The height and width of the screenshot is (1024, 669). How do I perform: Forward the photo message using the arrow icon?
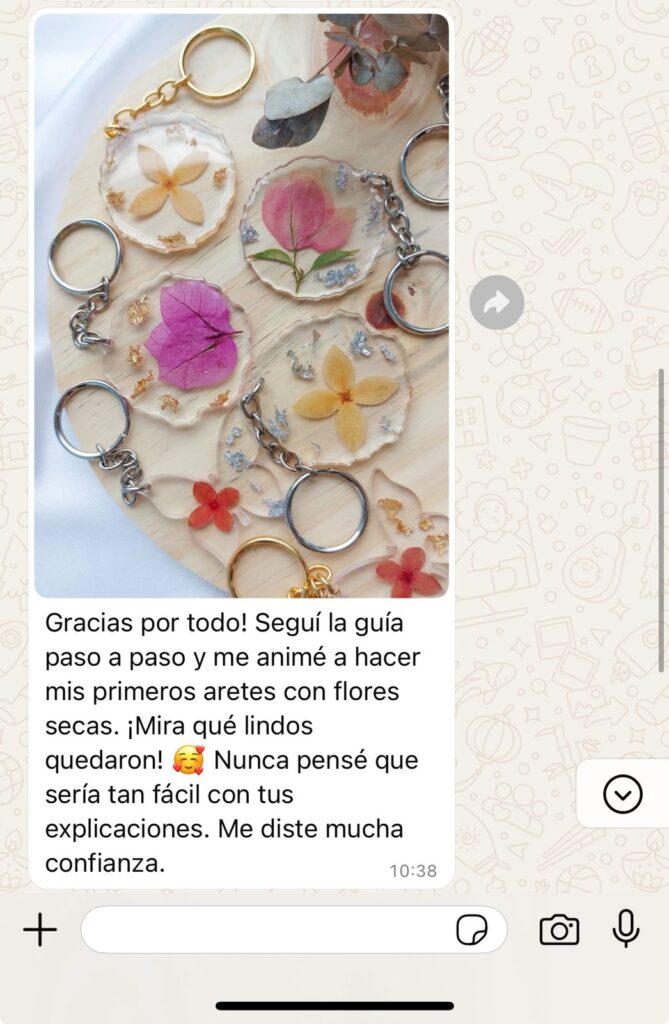tap(497, 303)
